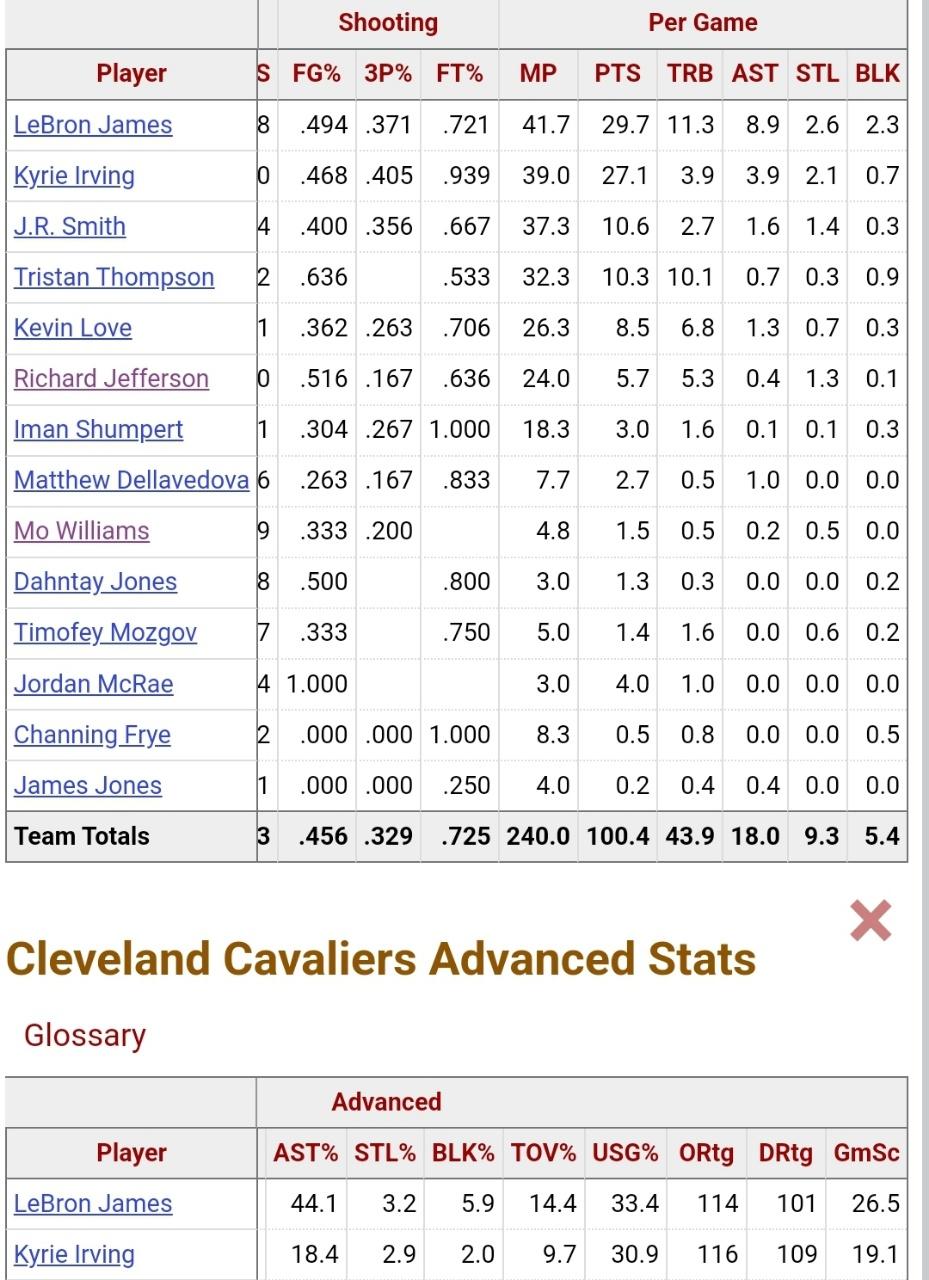Viewport: 929px width, 1280px height.
Task: Open James Jones player link
Action: 87,786
